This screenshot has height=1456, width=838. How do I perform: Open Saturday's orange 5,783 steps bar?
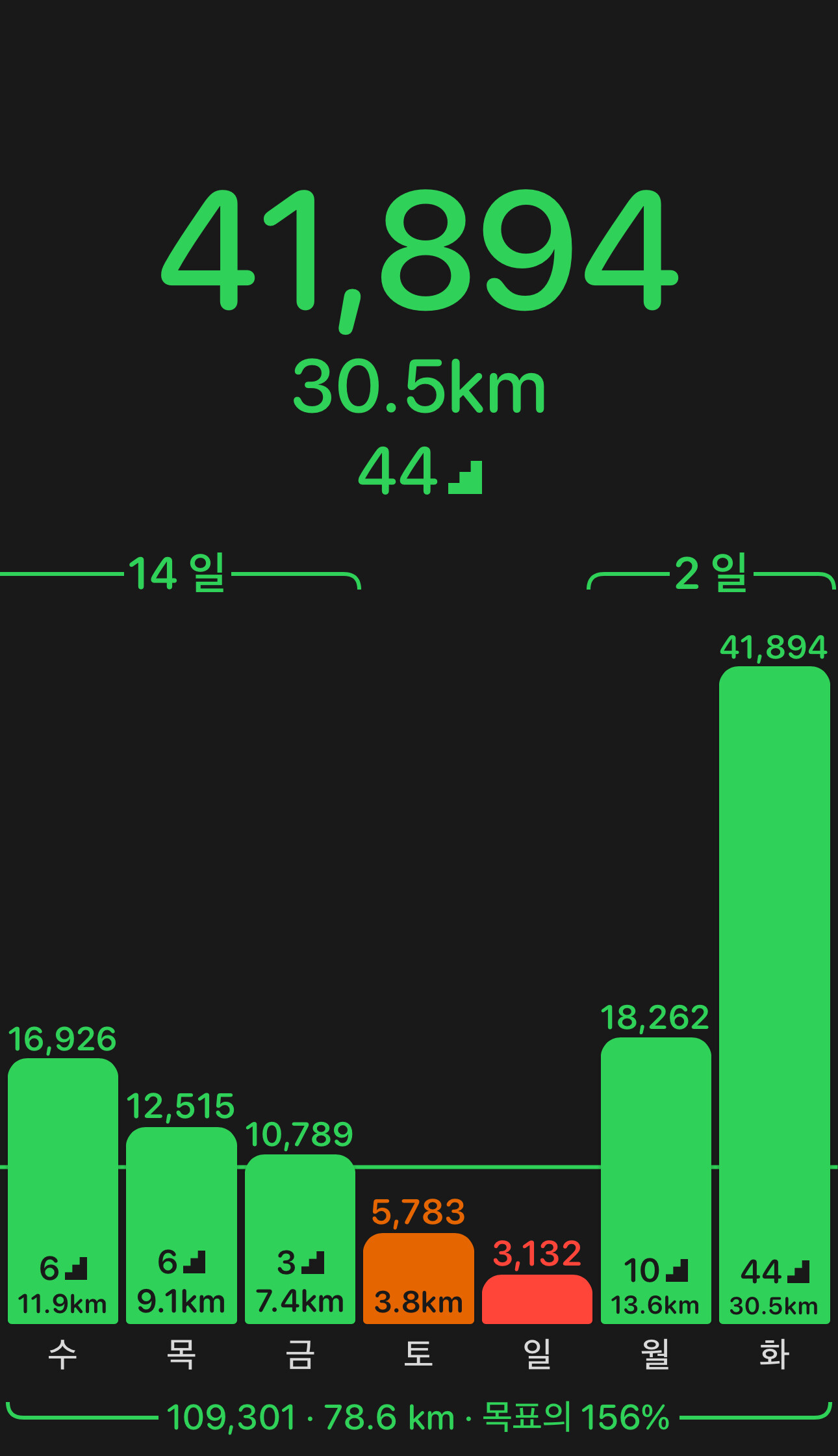[x=418, y=1277]
